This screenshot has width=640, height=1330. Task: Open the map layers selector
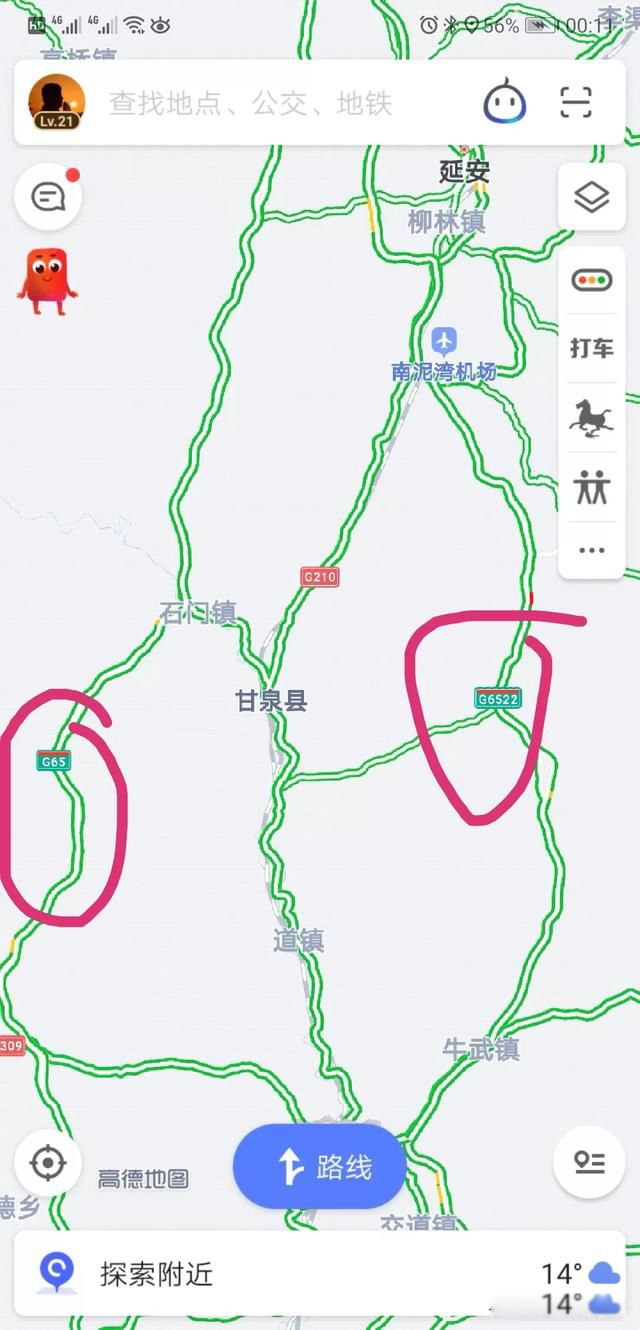(x=592, y=198)
